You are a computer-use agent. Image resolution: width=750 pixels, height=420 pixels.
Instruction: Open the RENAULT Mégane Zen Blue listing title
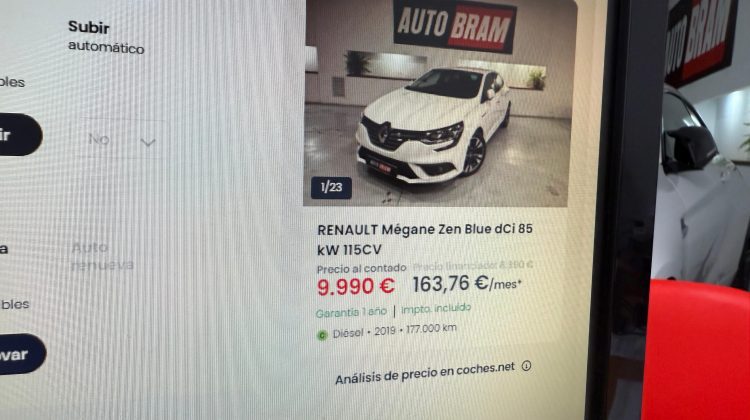coord(425,239)
